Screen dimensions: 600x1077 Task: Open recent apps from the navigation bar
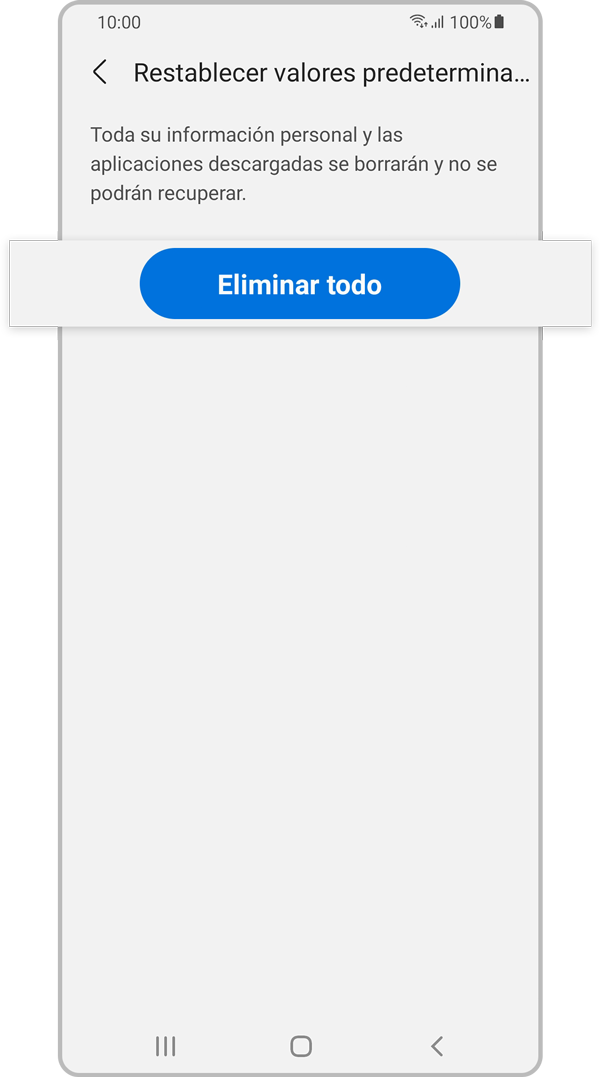point(165,1046)
